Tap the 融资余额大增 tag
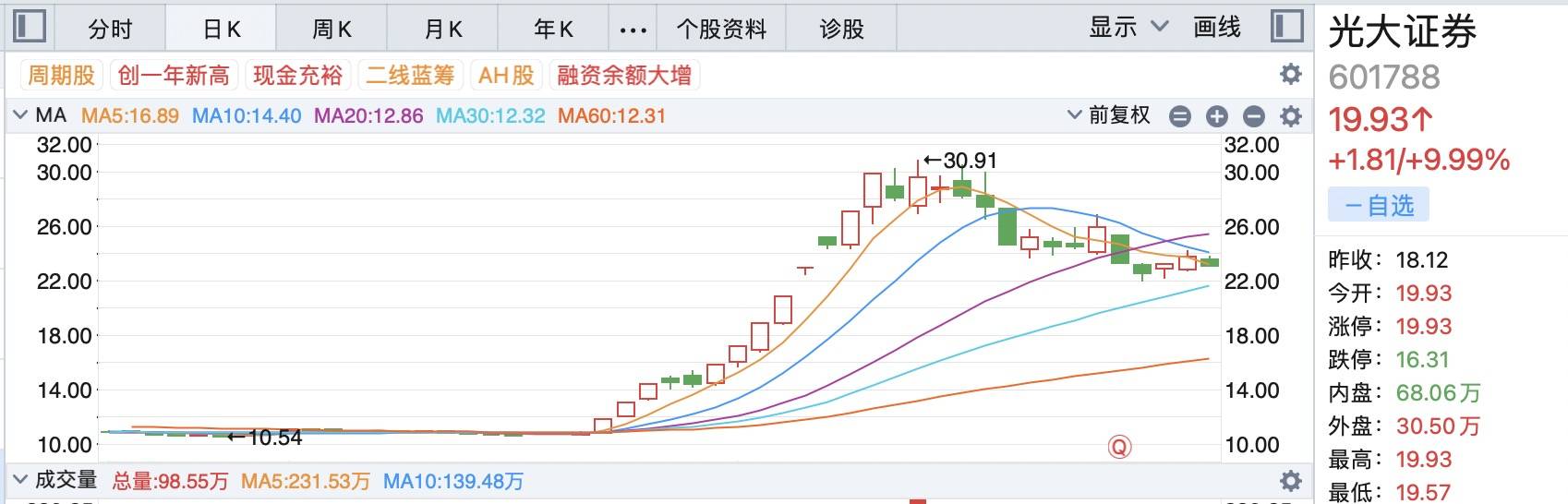1568x504 pixels. point(624,75)
